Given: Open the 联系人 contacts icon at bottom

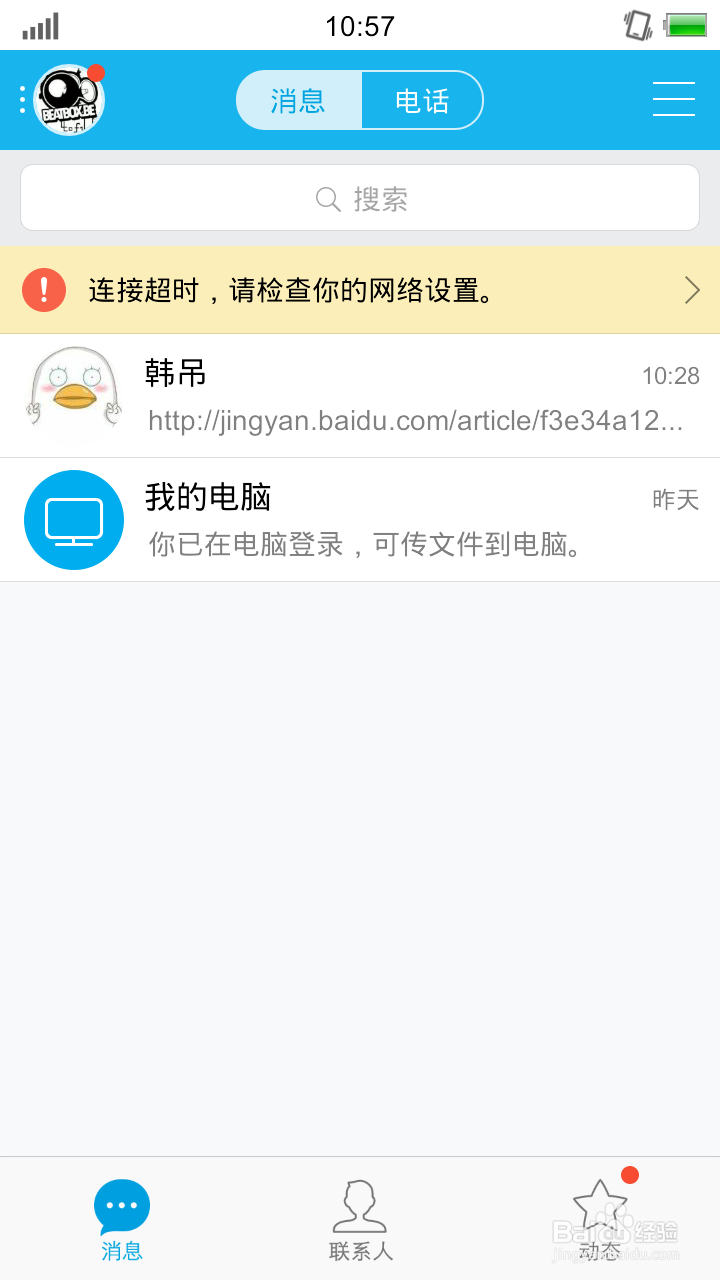Looking at the screenshot, I should point(360,1208).
